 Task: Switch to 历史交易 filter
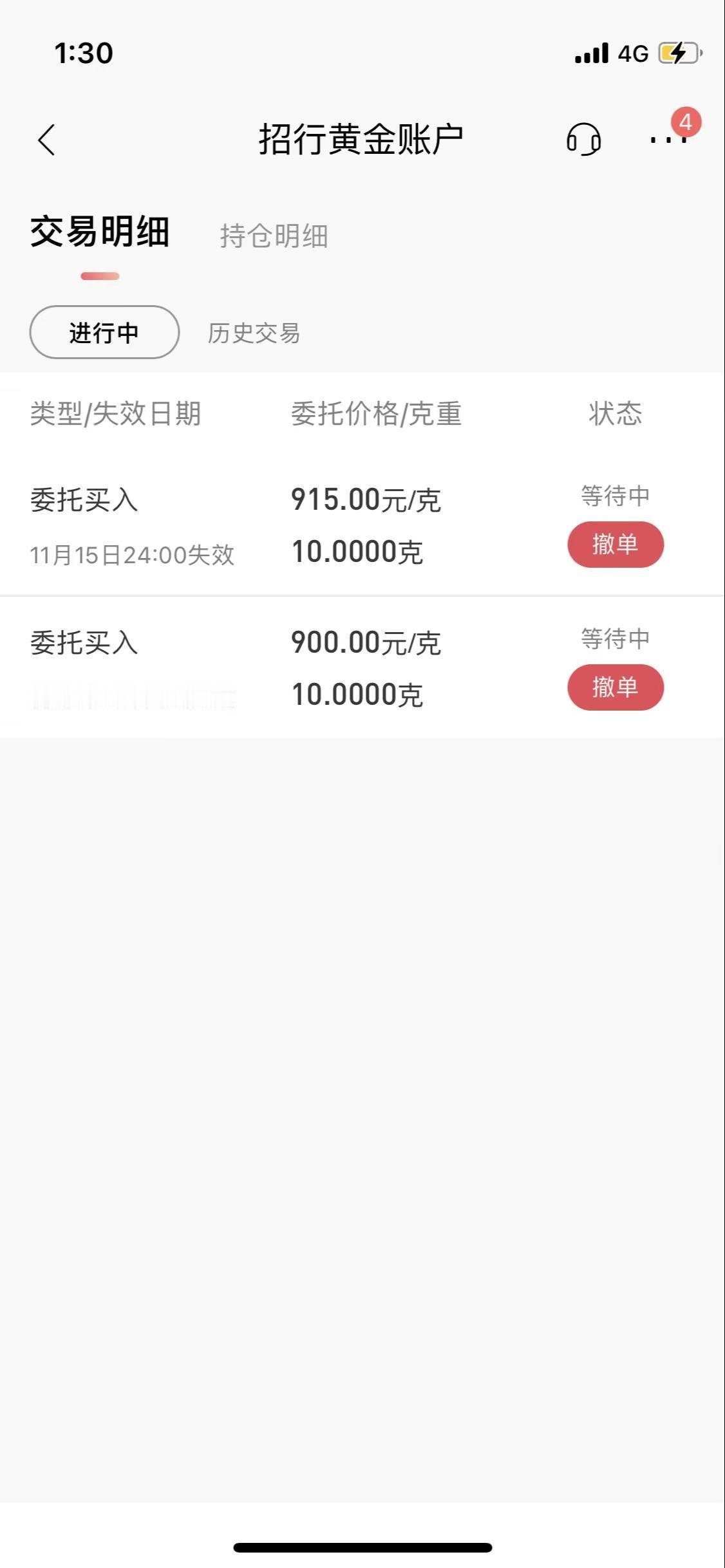pos(254,333)
